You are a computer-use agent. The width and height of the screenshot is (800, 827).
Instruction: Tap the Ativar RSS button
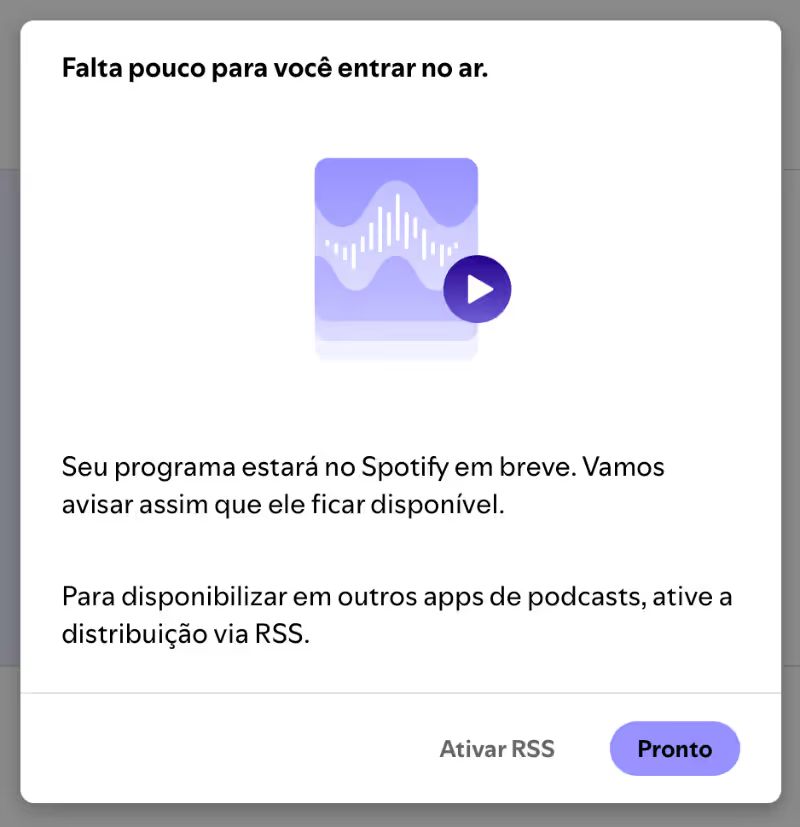pyautogui.click(x=497, y=749)
